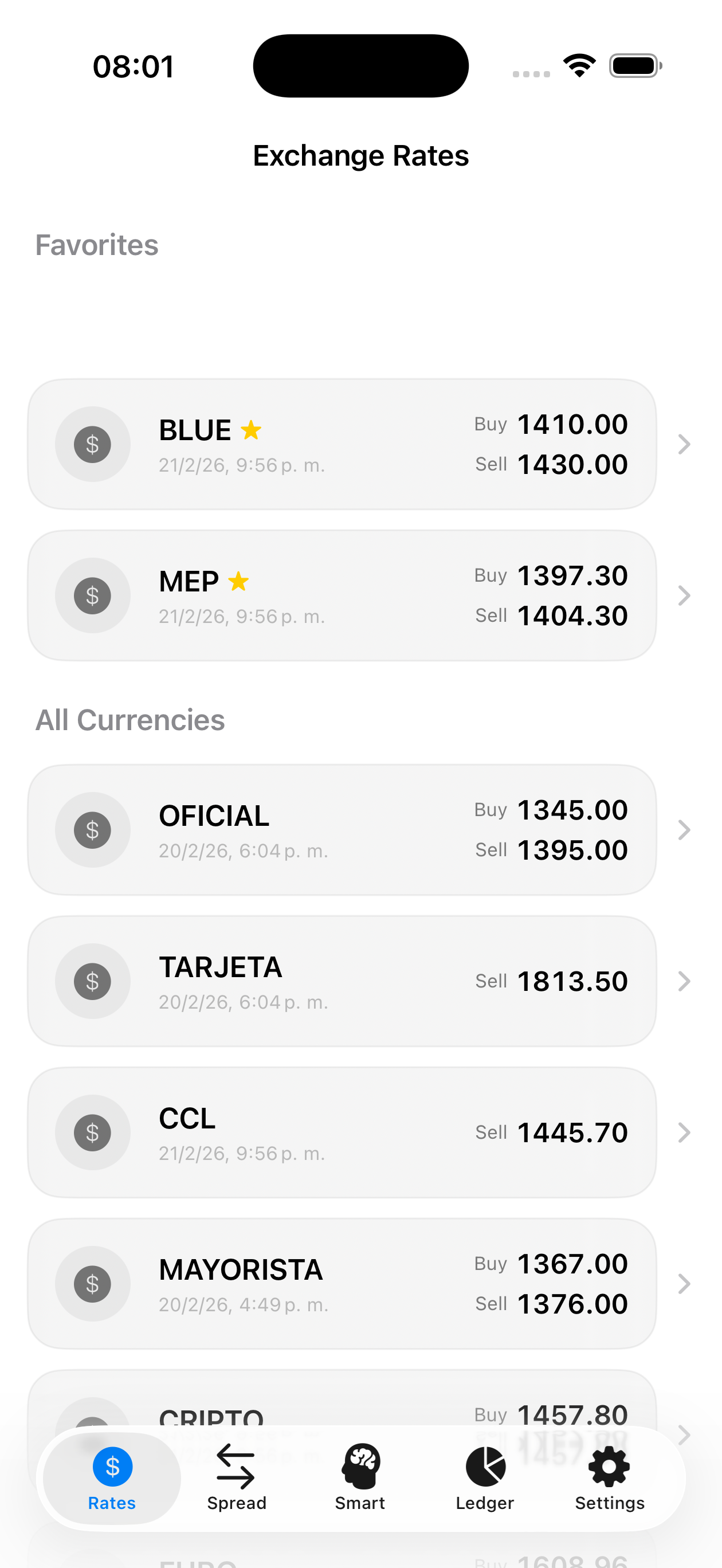The width and height of the screenshot is (722, 1568).
Task: Tap the dollar icon beside OFICIAL
Action: 92,829
